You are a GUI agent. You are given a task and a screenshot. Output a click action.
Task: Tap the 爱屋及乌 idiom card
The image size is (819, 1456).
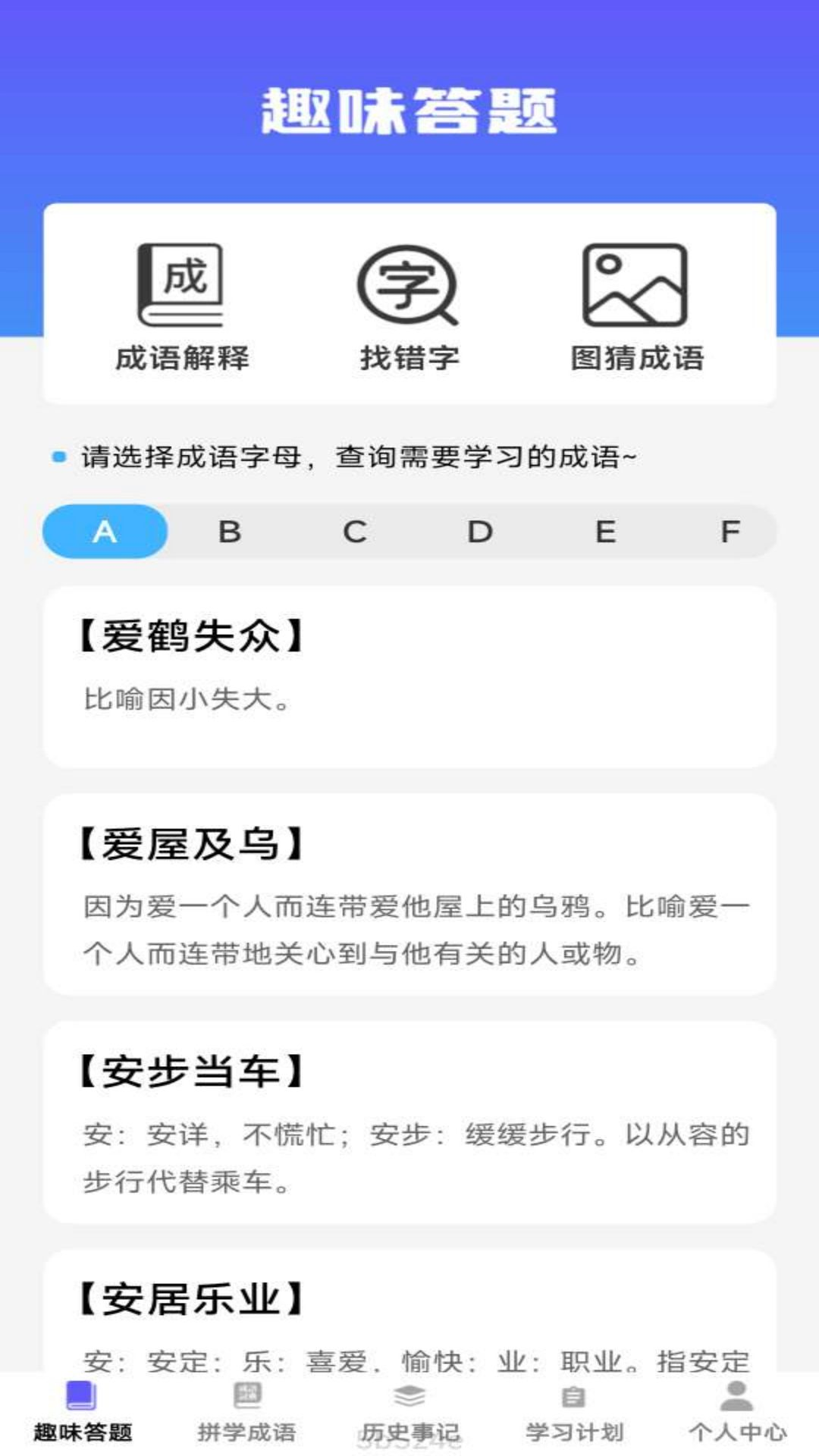click(x=409, y=895)
